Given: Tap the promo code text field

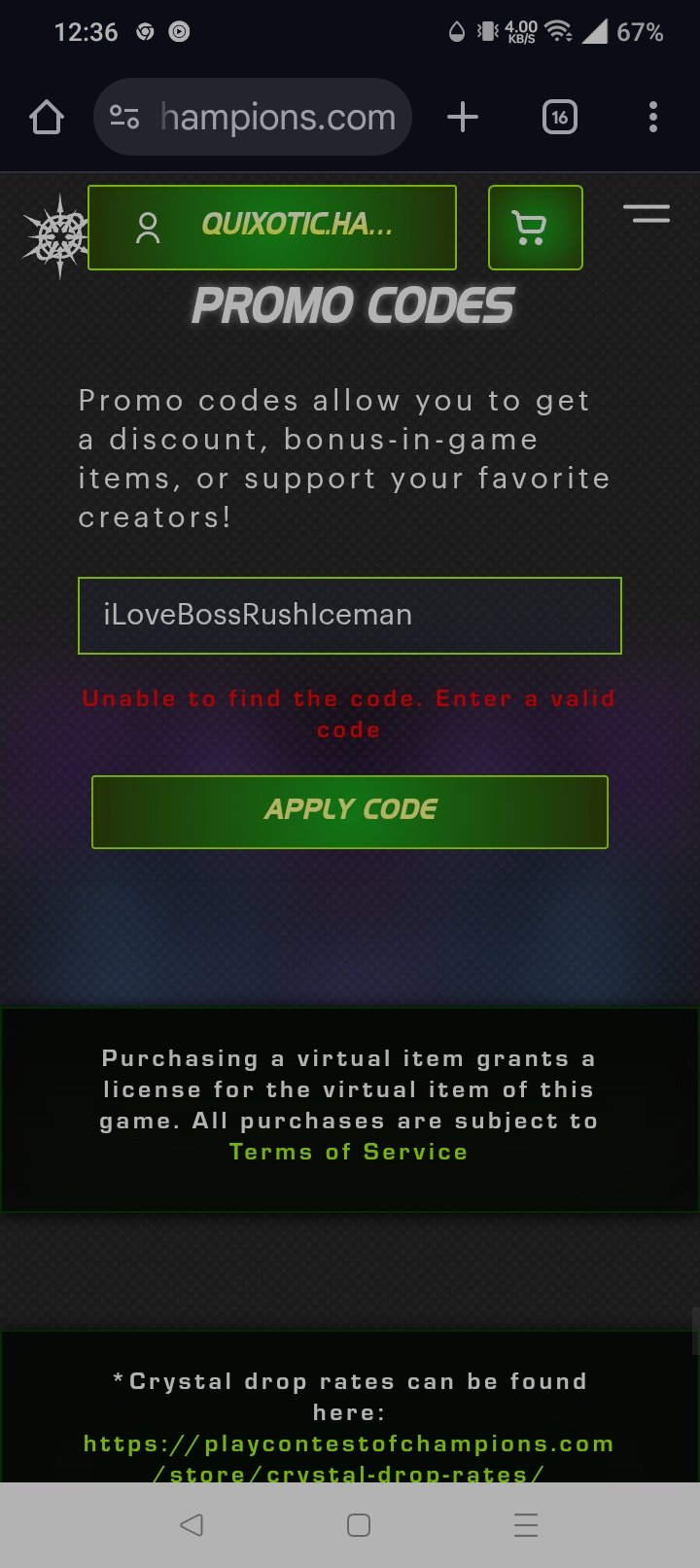Looking at the screenshot, I should coord(350,616).
